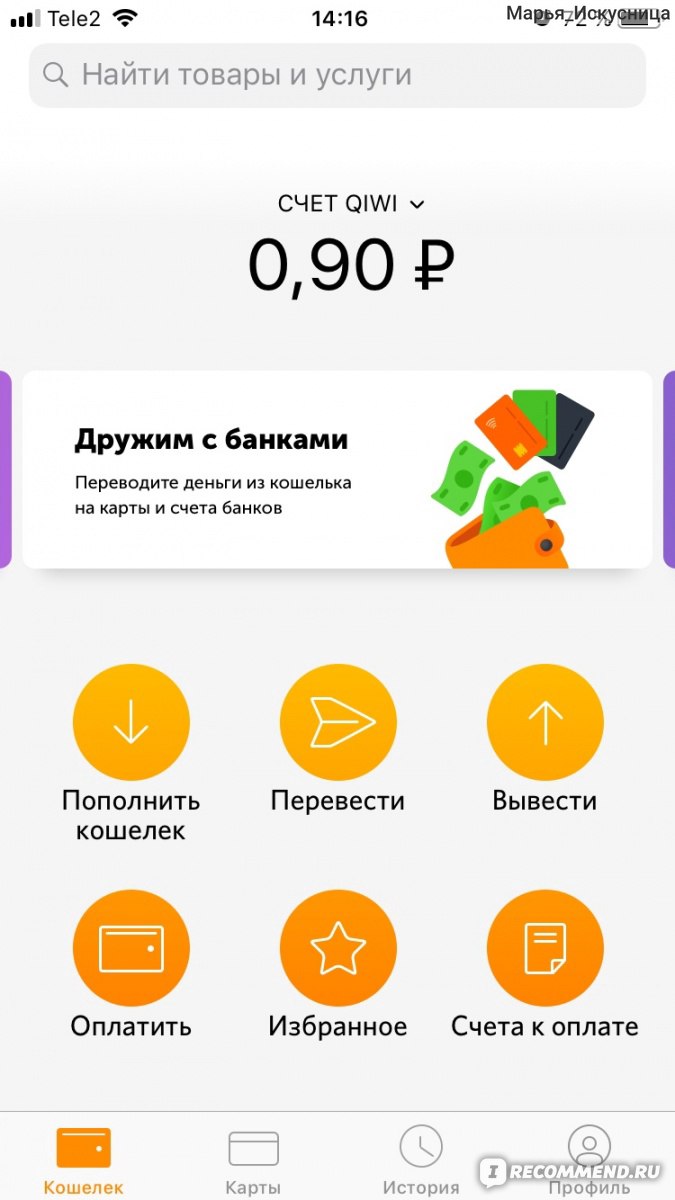Tap Пополнить кошелек button
The width and height of the screenshot is (675, 1200).
pyautogui.click(x=131, y=723)
